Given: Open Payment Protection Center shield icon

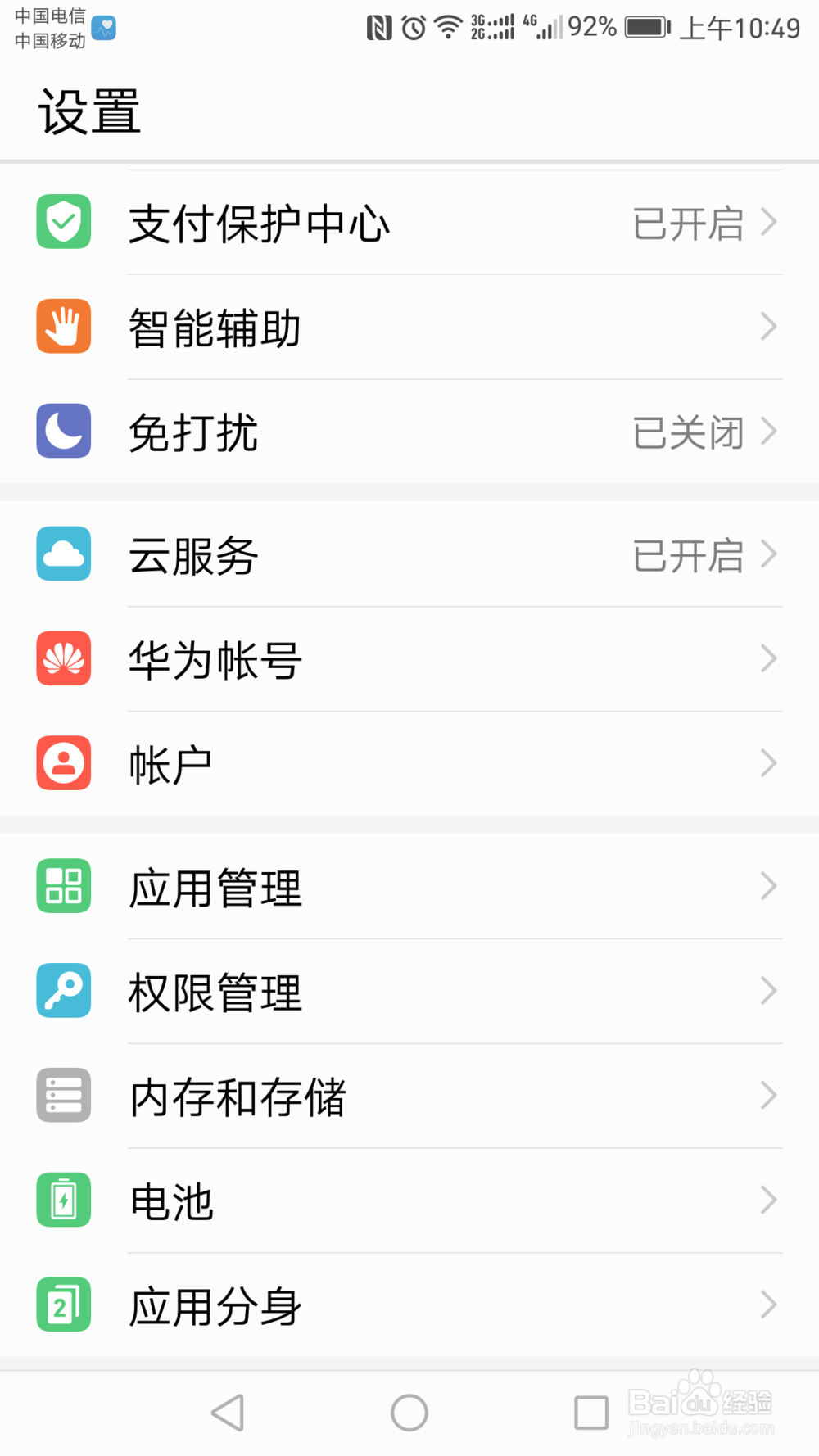Looking at the screenshot, I should 63,222.
